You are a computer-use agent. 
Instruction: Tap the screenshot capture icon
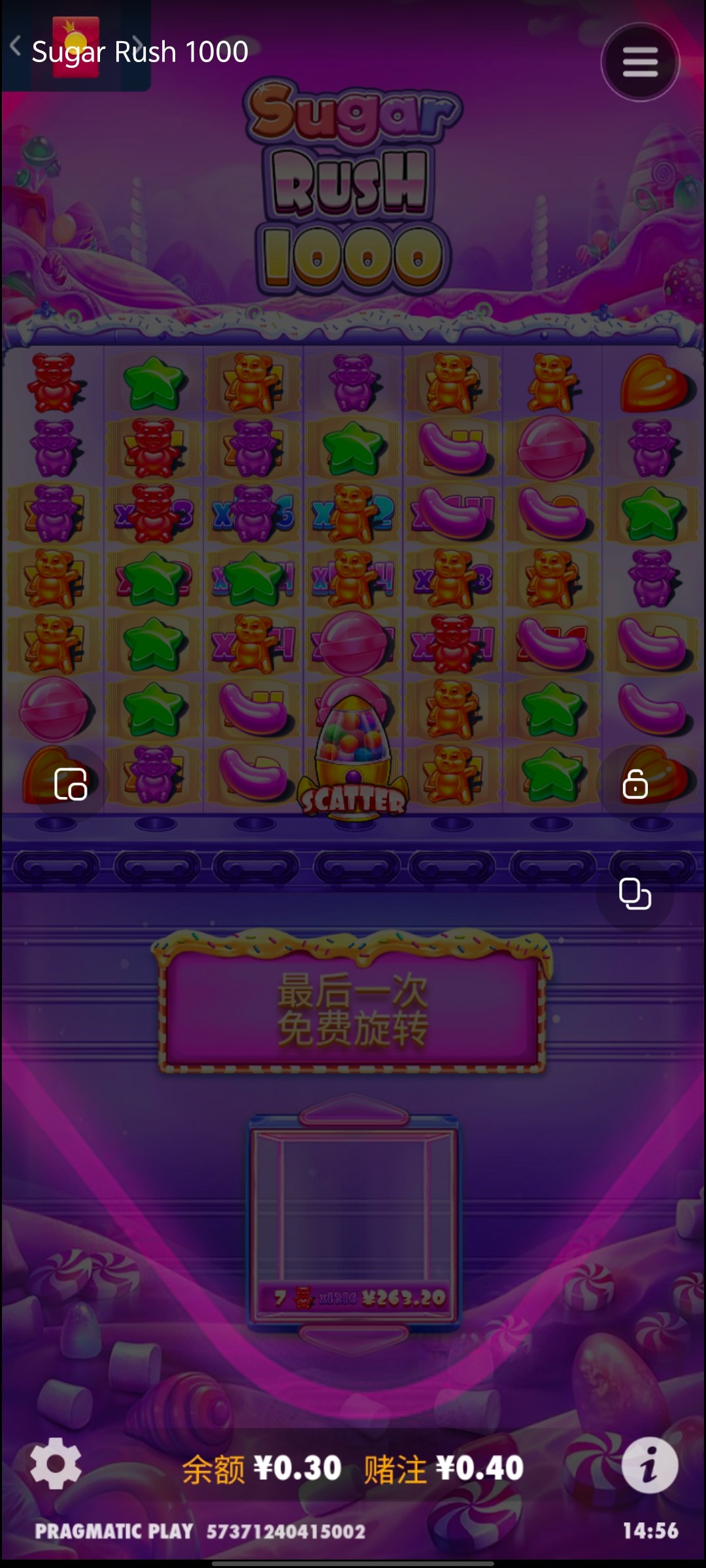click(71, 783)
